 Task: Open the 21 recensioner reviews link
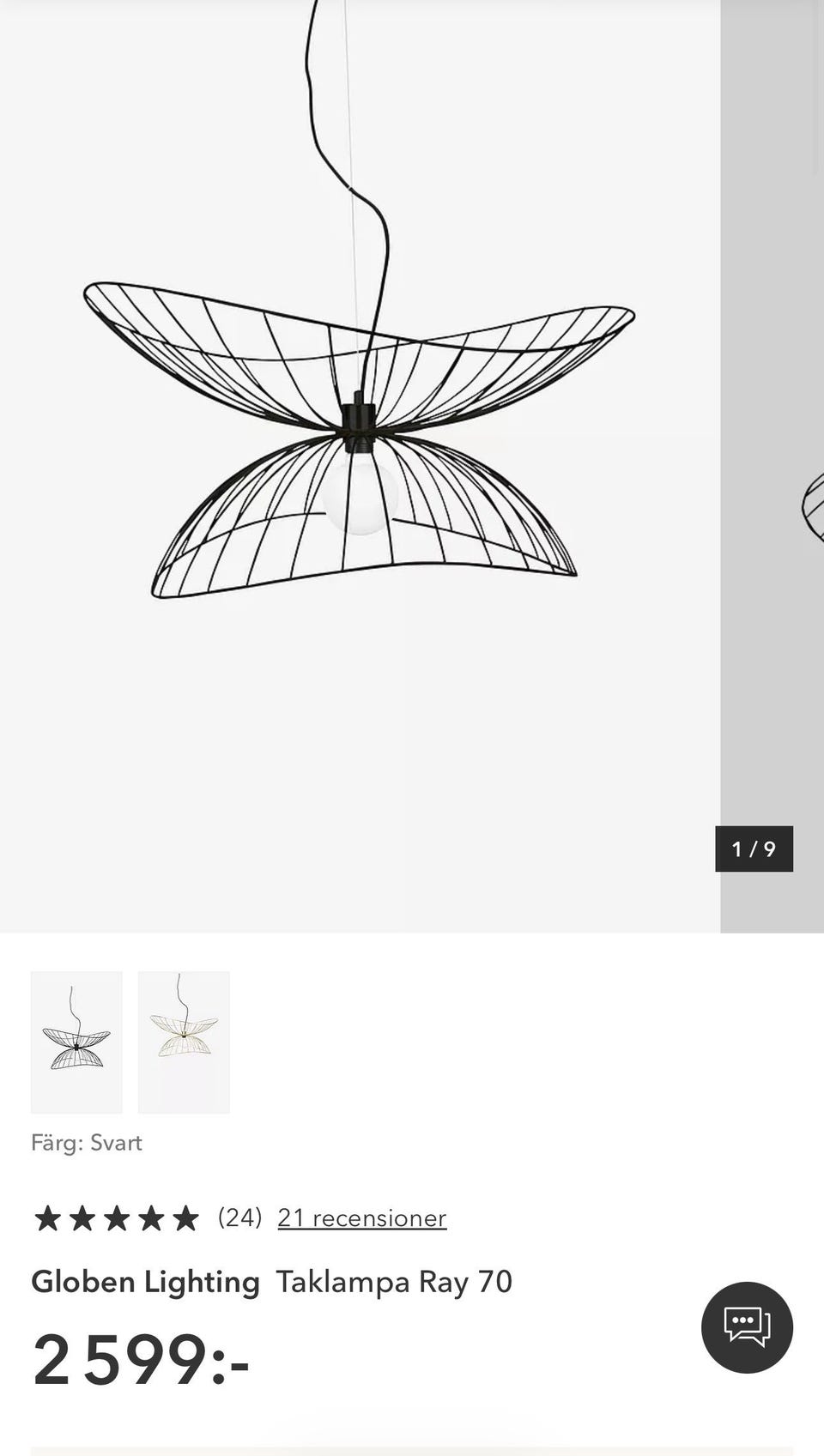pyautogui.click(x=361, y=1217)
